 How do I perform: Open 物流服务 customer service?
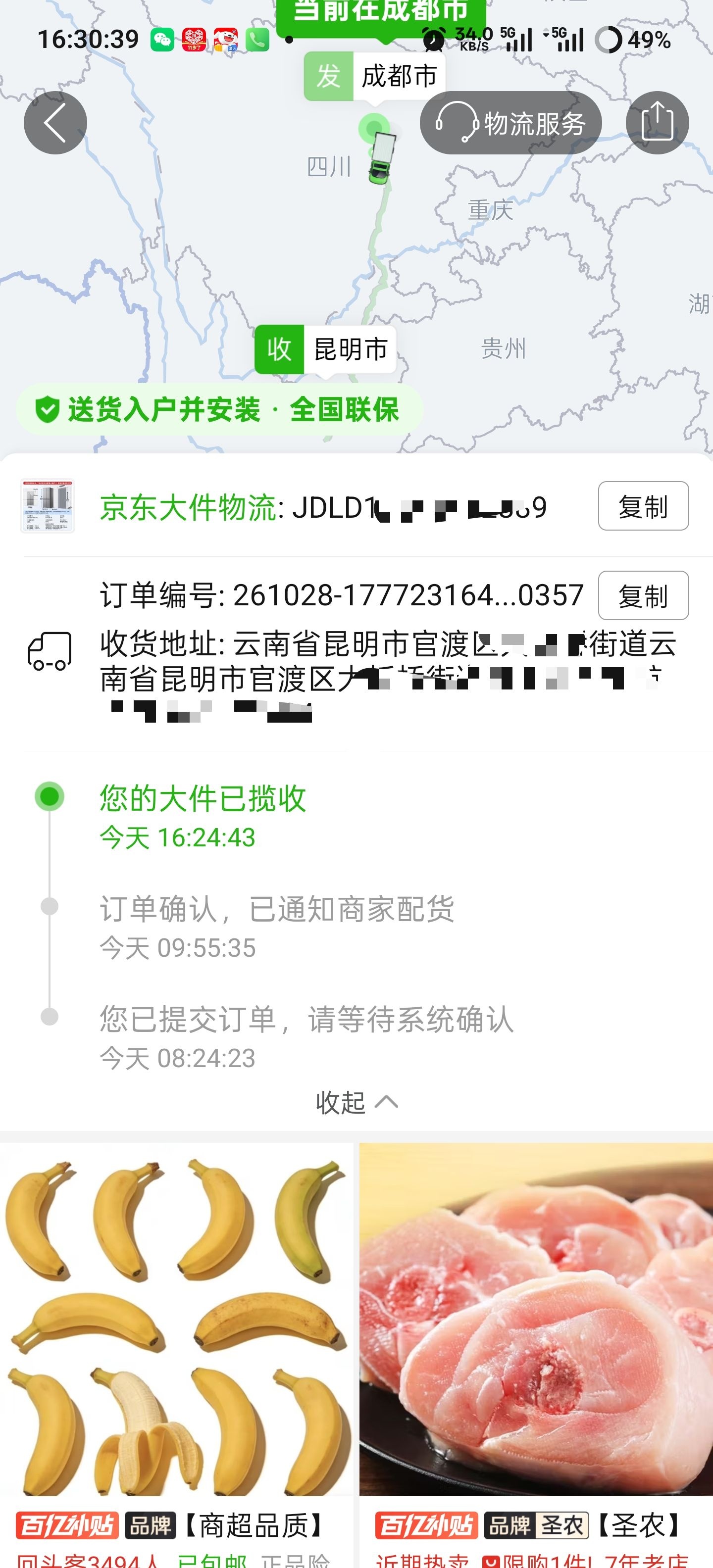(x=510, y=123)
